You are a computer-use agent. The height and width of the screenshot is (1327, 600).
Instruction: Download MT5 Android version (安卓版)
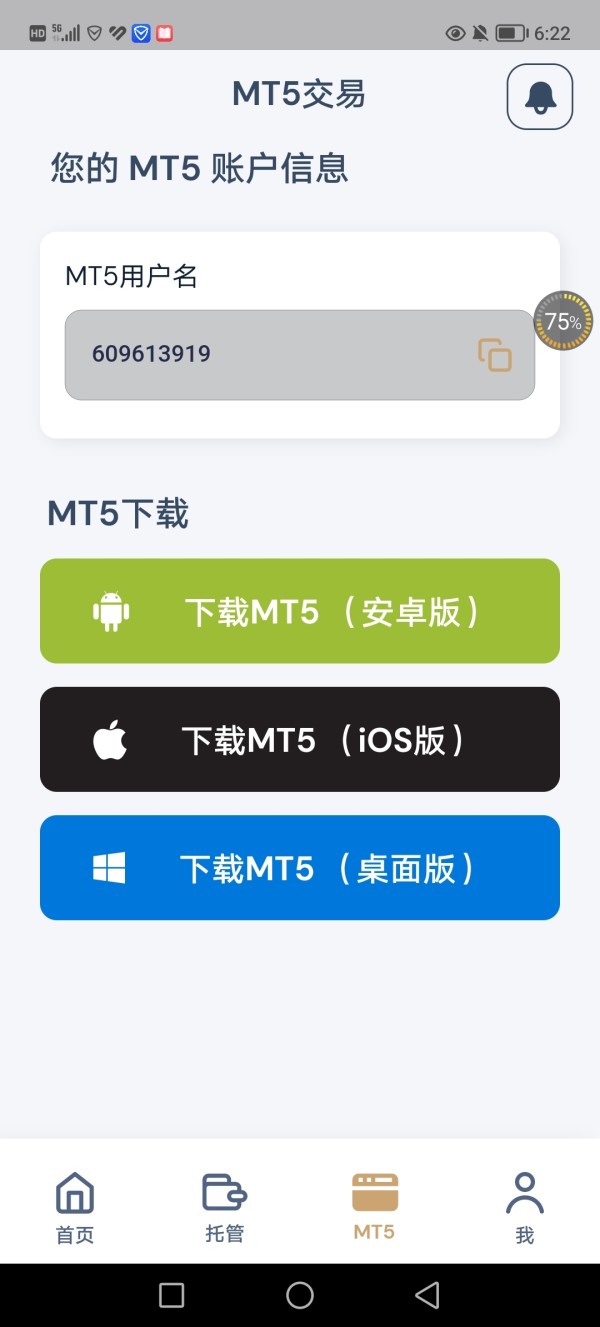[x=300, y=611]
